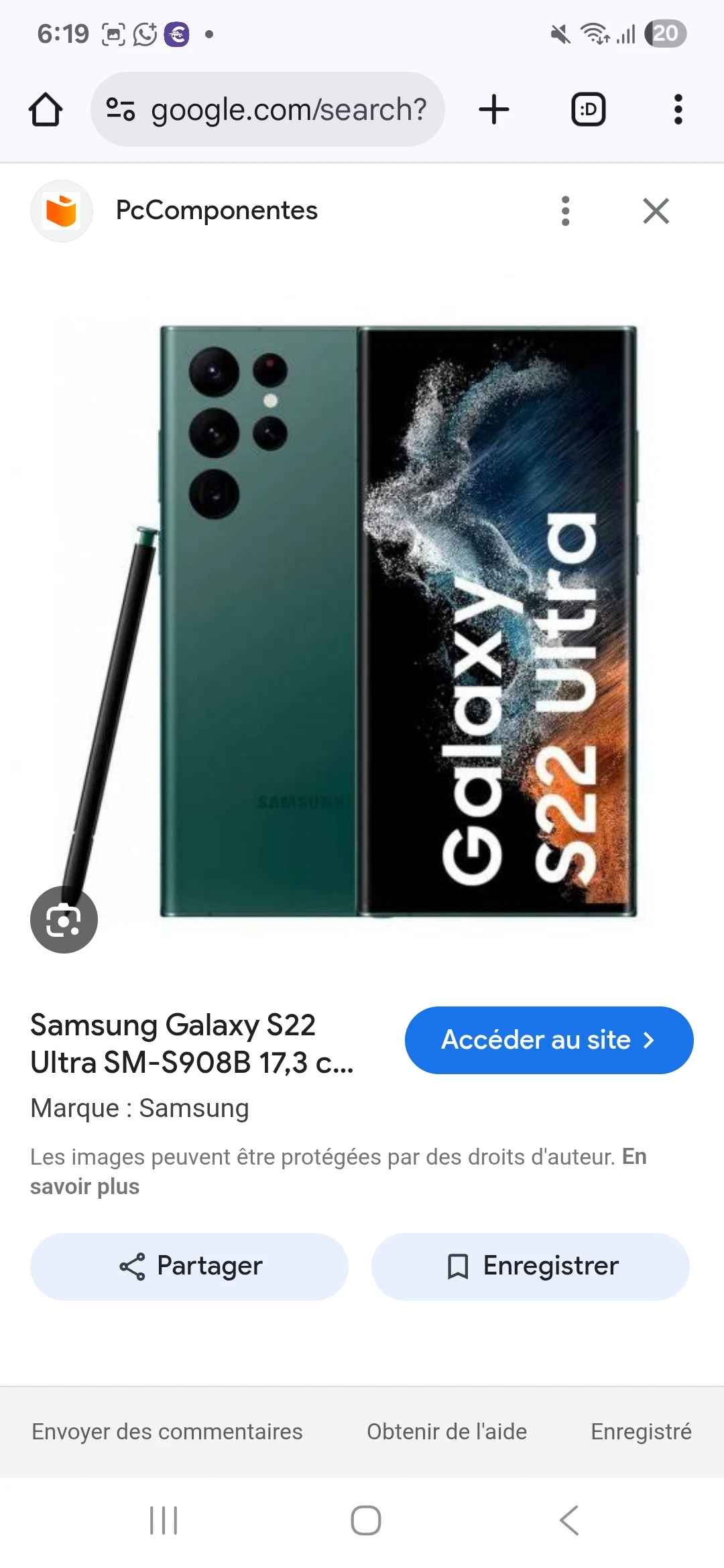Go back with the system back button

569,1520
